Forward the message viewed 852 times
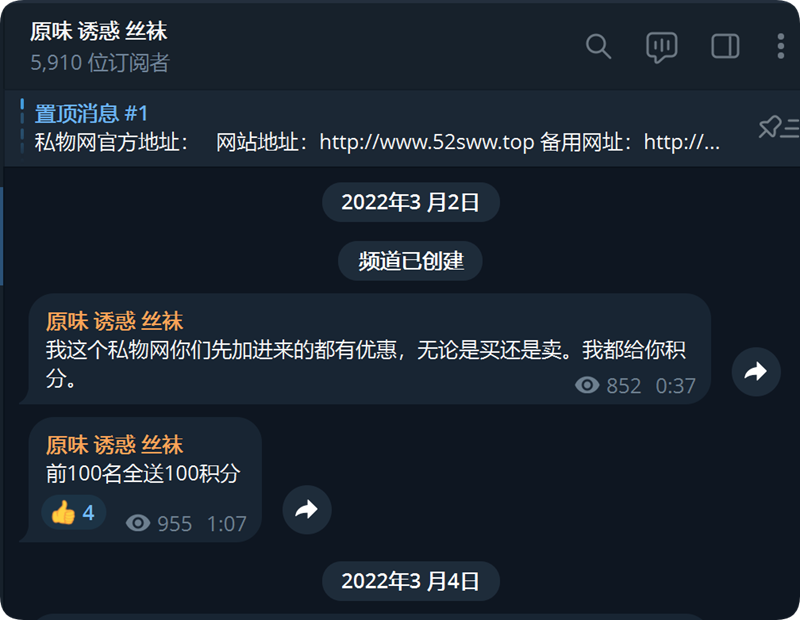Image resolution: width=800 pixels, height=620 pixels. pyautogui.click(x=756, y=372)
